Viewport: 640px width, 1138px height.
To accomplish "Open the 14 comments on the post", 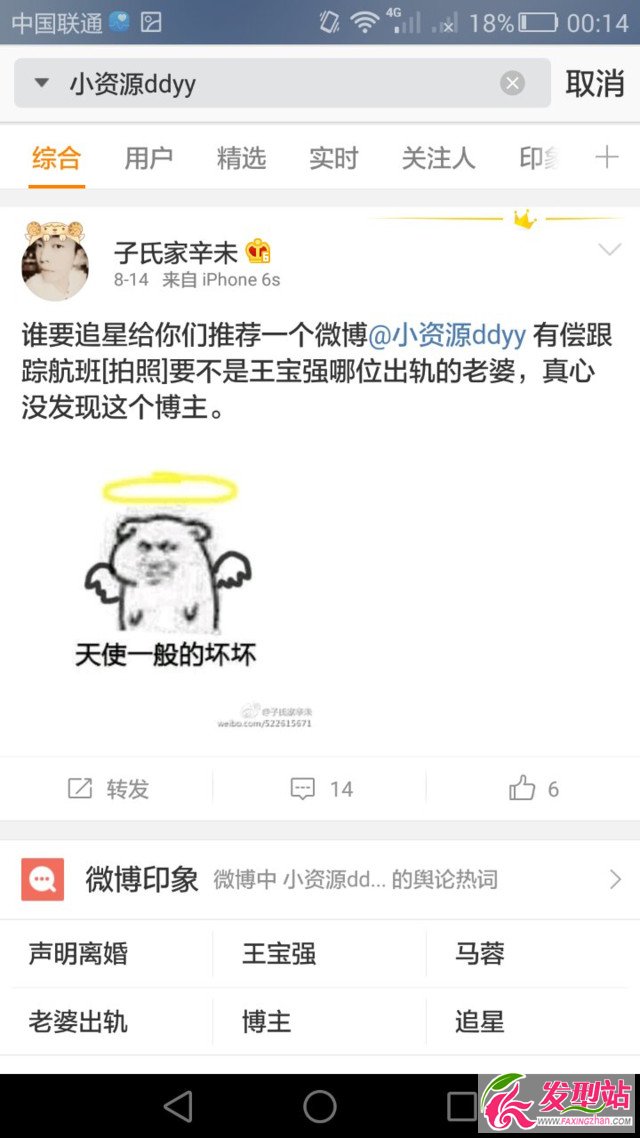I will pos(322,789).
